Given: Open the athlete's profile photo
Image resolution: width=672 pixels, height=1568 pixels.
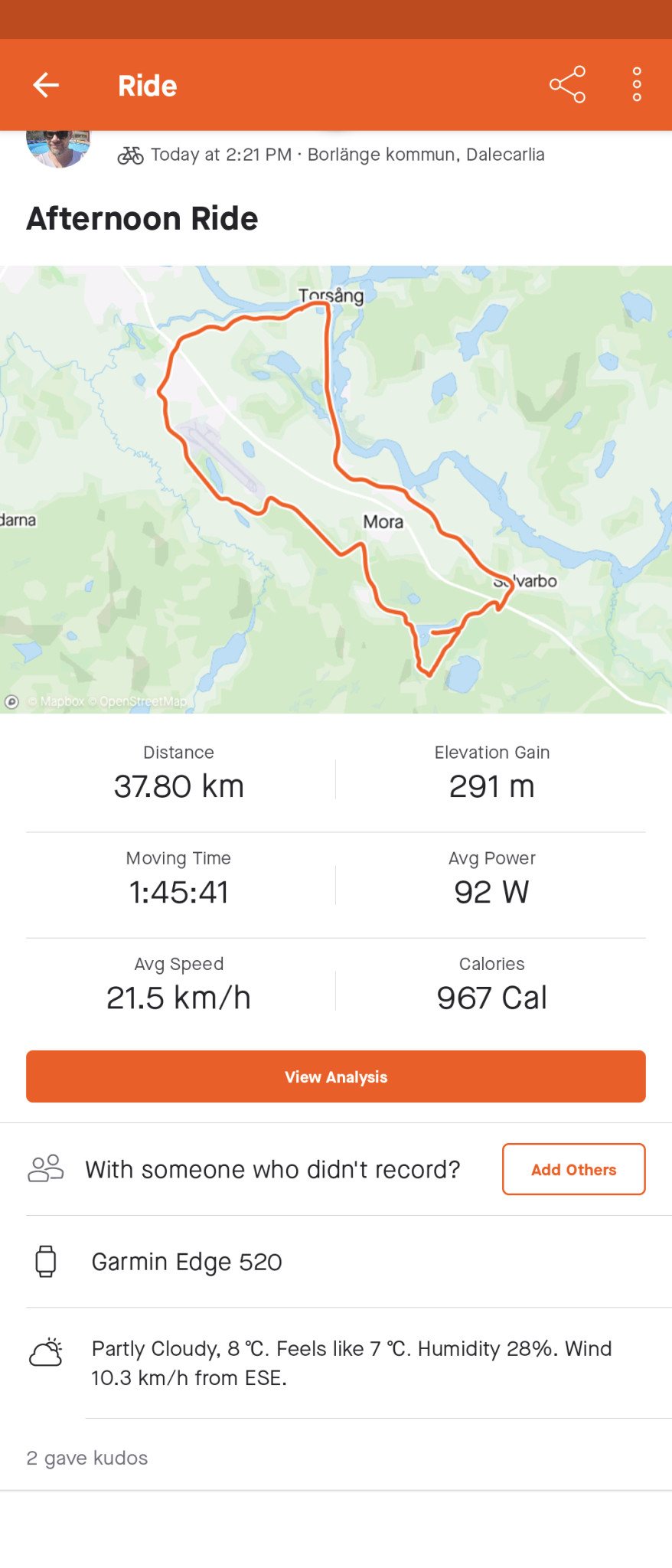Looking at the screenshot, I should click(58, 148).
